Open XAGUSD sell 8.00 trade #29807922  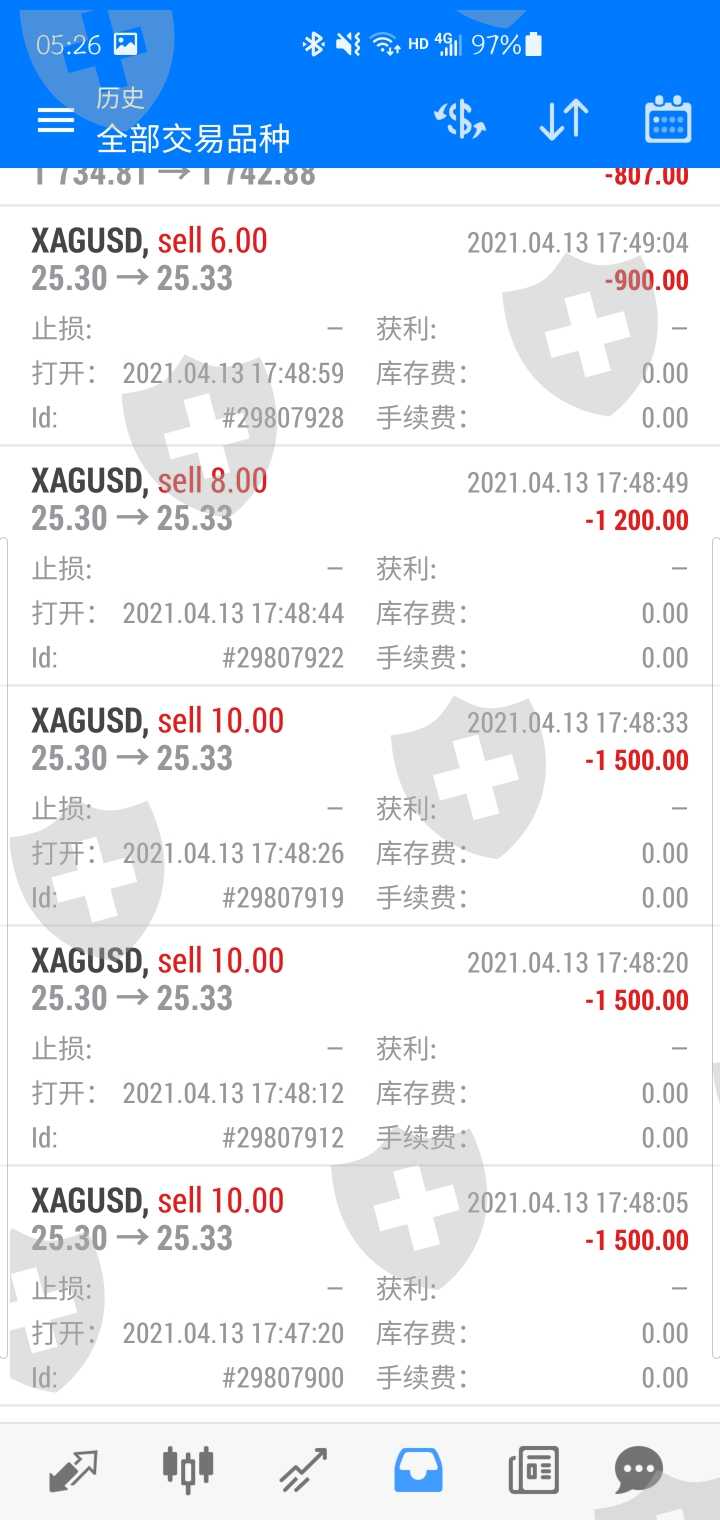click(x=360, y=566)
